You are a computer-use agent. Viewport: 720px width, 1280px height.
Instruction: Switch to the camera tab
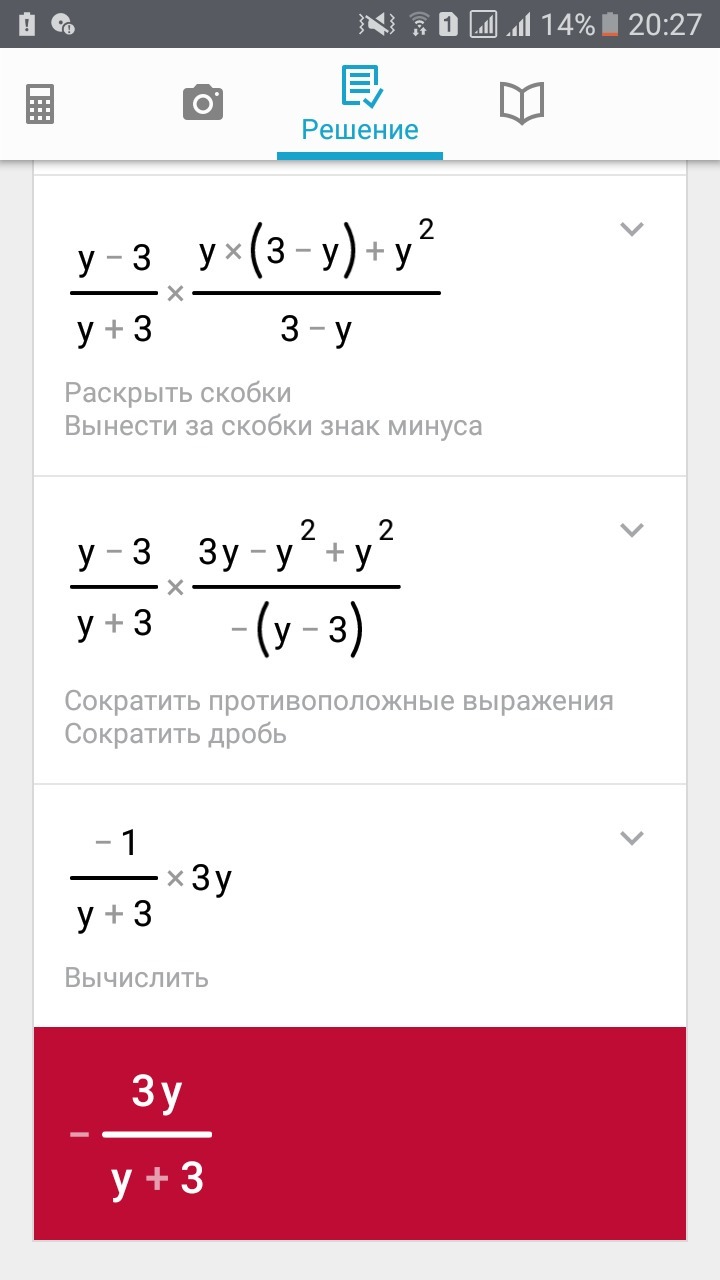[203, 103]
